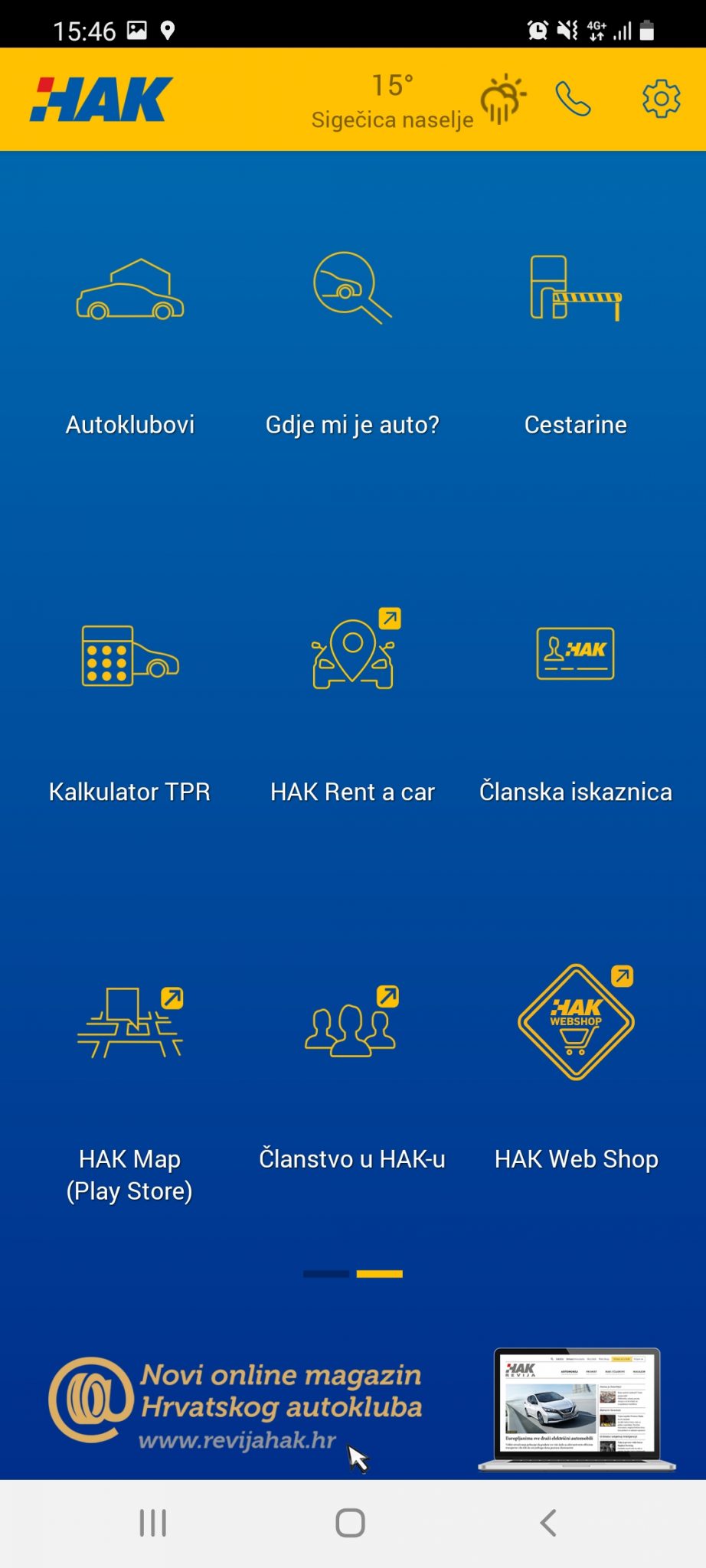
Task: Tap the home navigation circle
Action: pos(351,1522)
